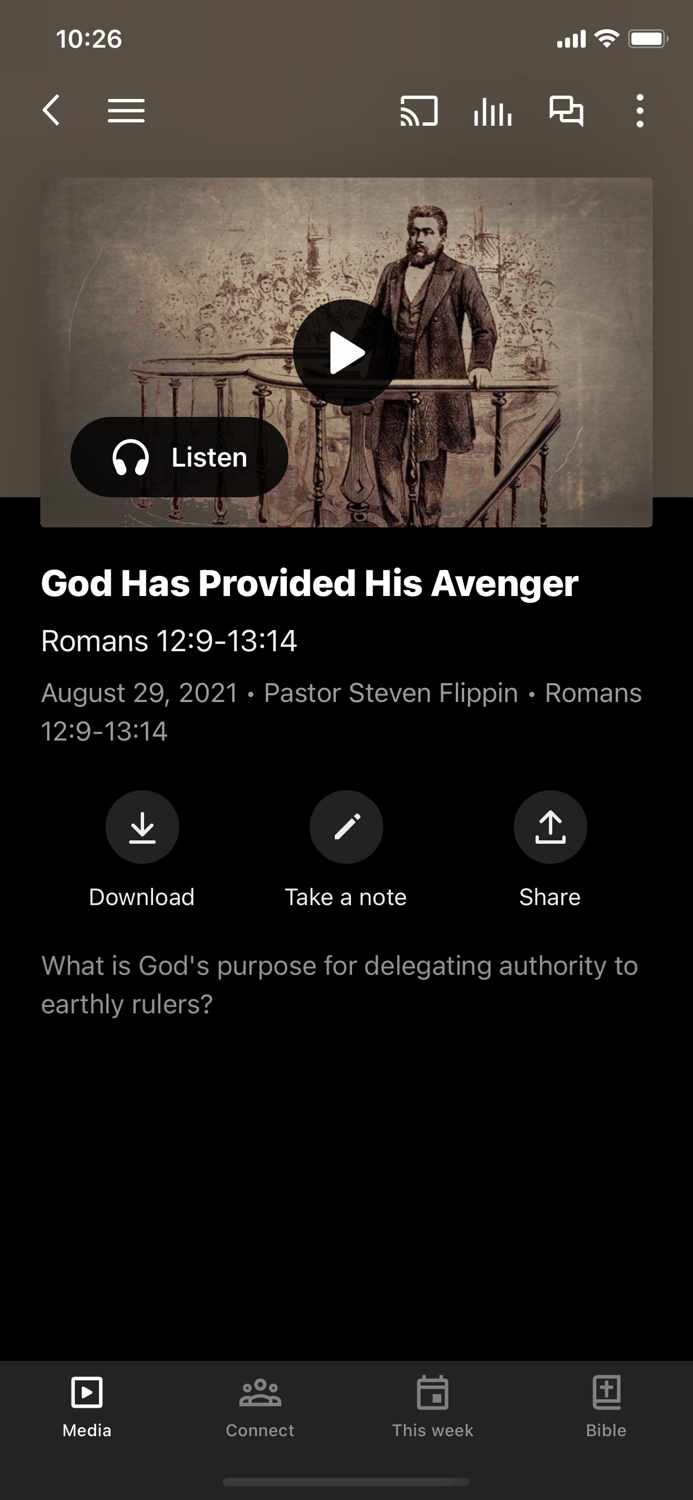Image resolution: width=693 pixels, height=1500 pixels.
Task: Cast the sermon to another device
Action: click(x=418, y=110)
